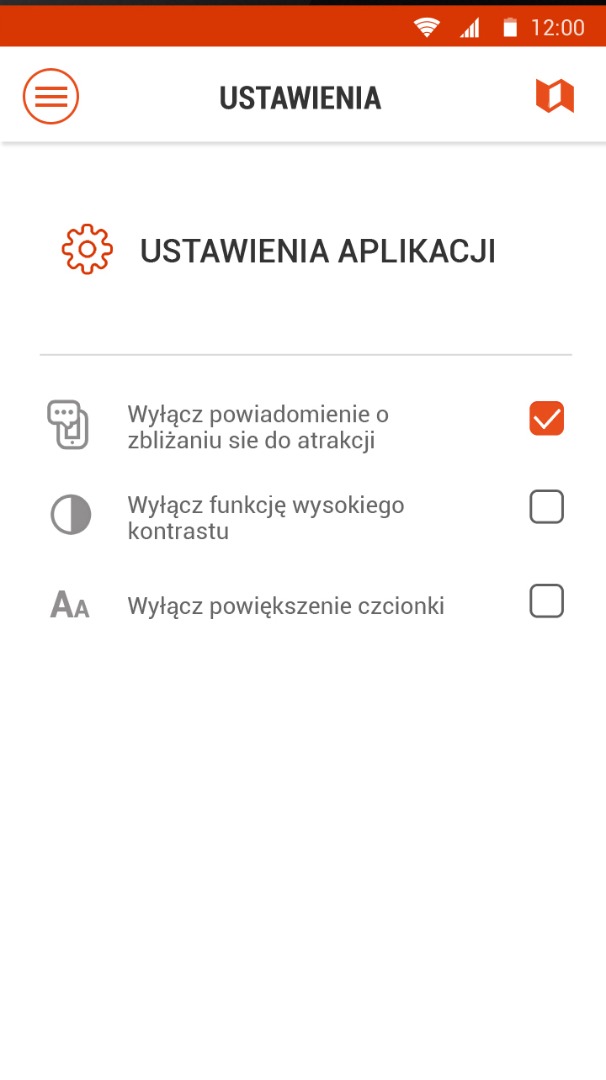Uncheck the attraction proximity notification checkbox
Screen dimensions: 606x1080
(546, 419)
